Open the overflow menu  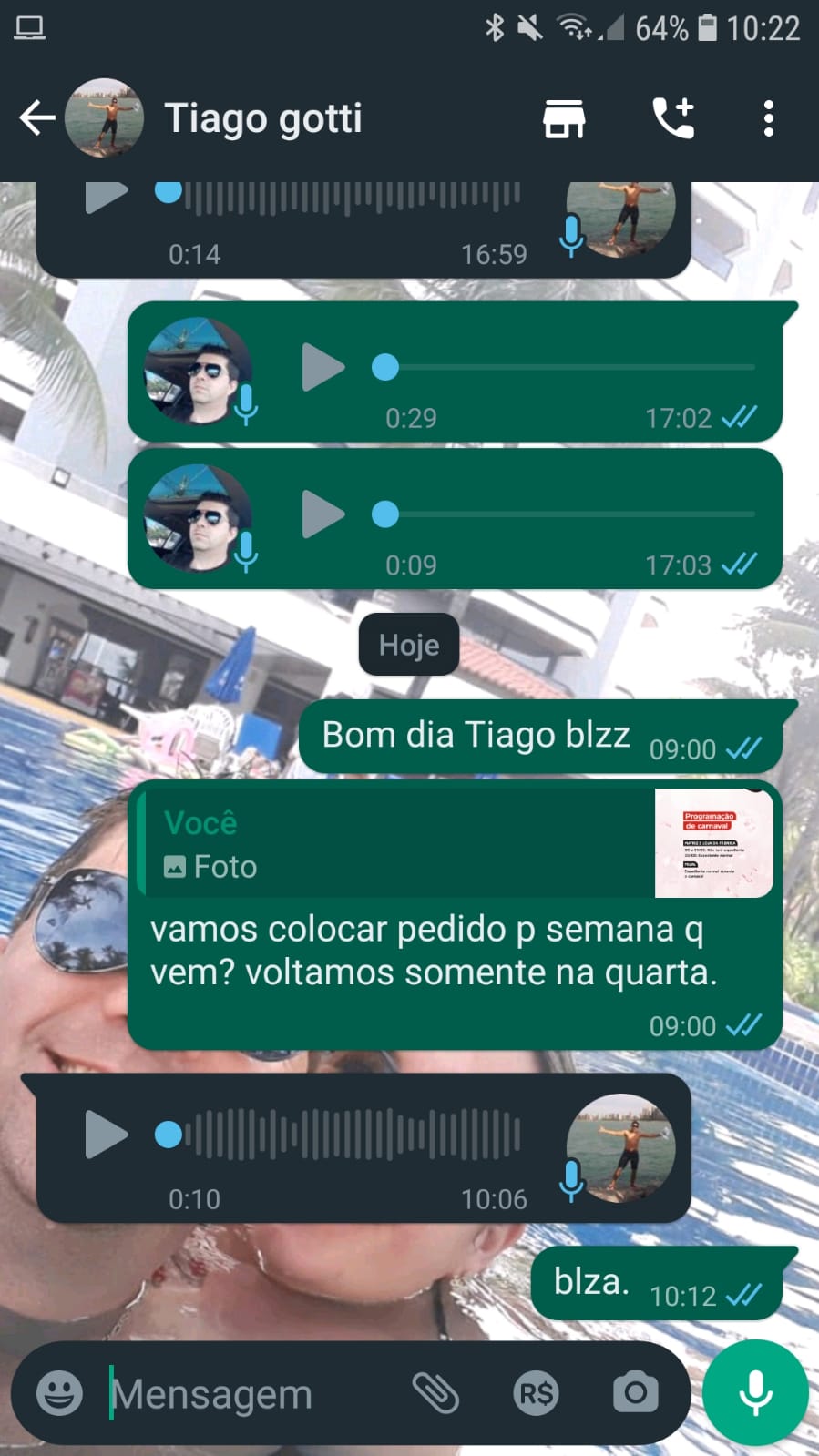[768, 118]
